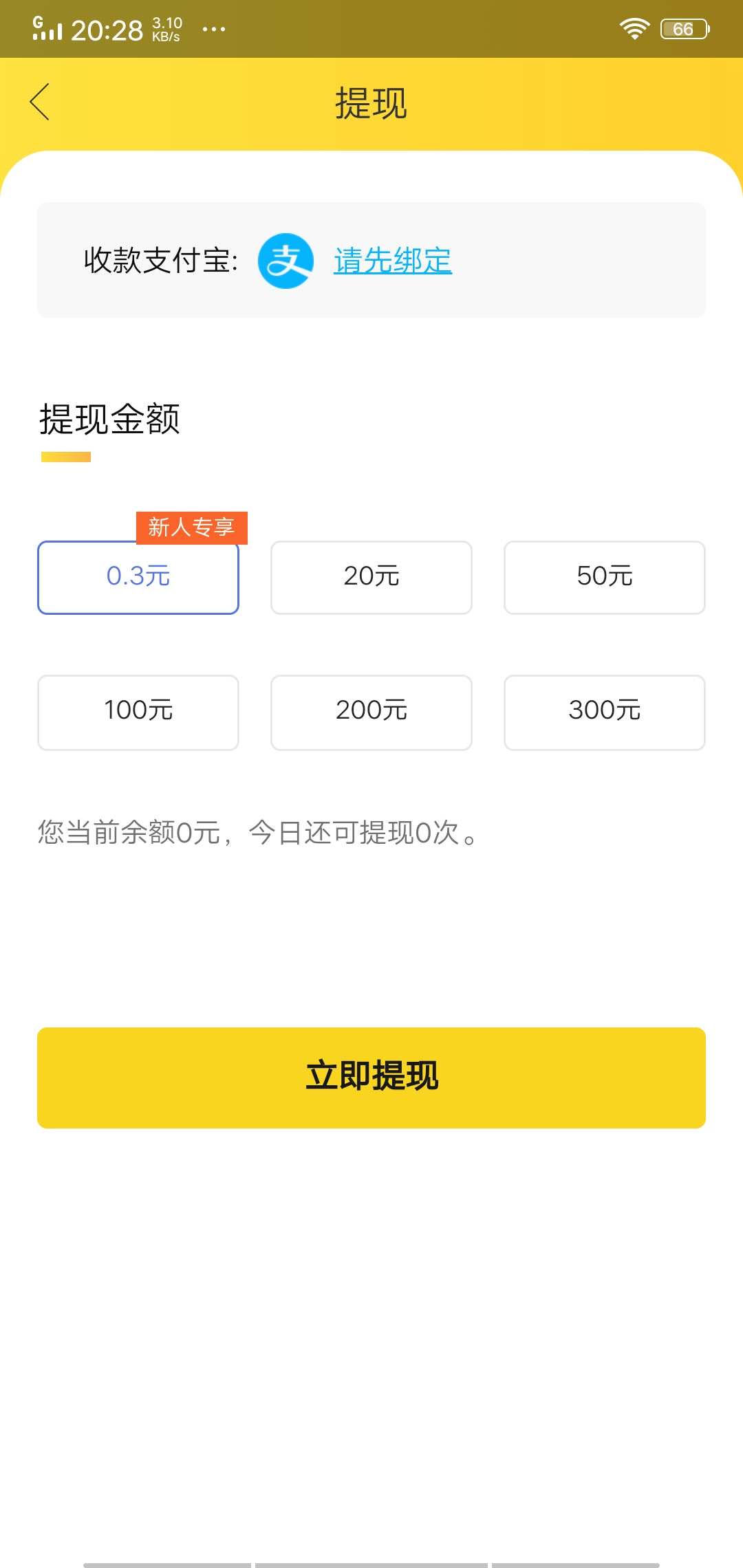743x1568 pixels.
Task: Select the 100元 withdrawal amount
Action: pyautogui.click(x=138, y=712)
